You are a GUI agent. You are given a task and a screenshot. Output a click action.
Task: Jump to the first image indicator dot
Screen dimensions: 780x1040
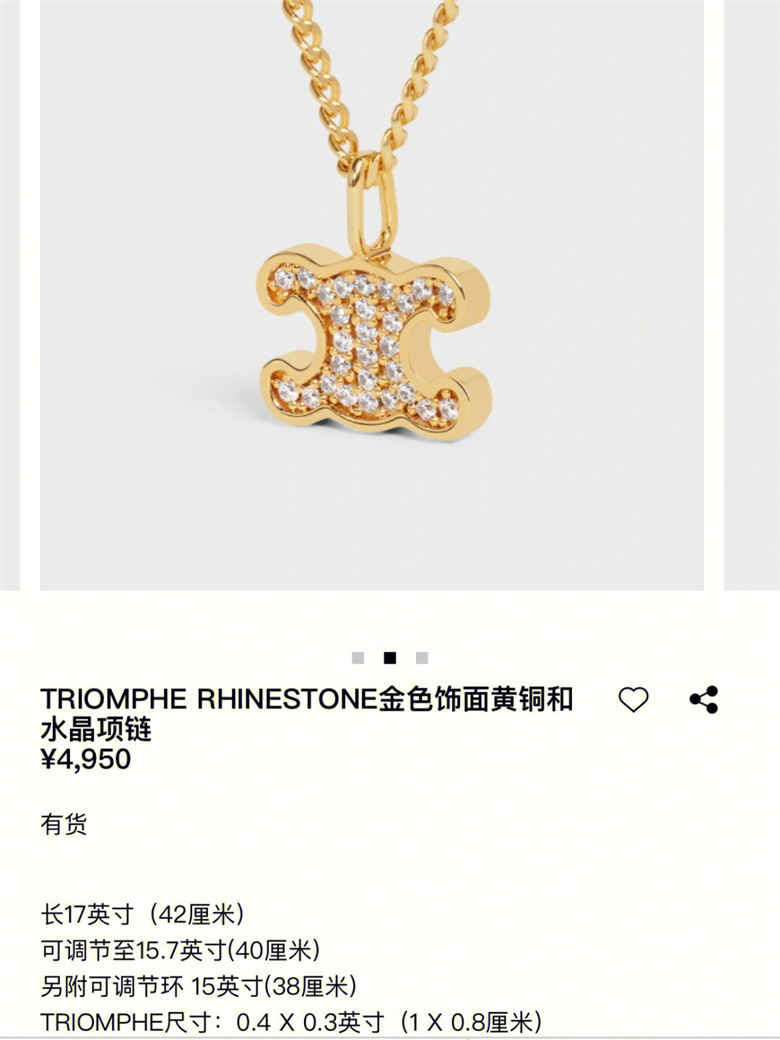tap(358, 658)
